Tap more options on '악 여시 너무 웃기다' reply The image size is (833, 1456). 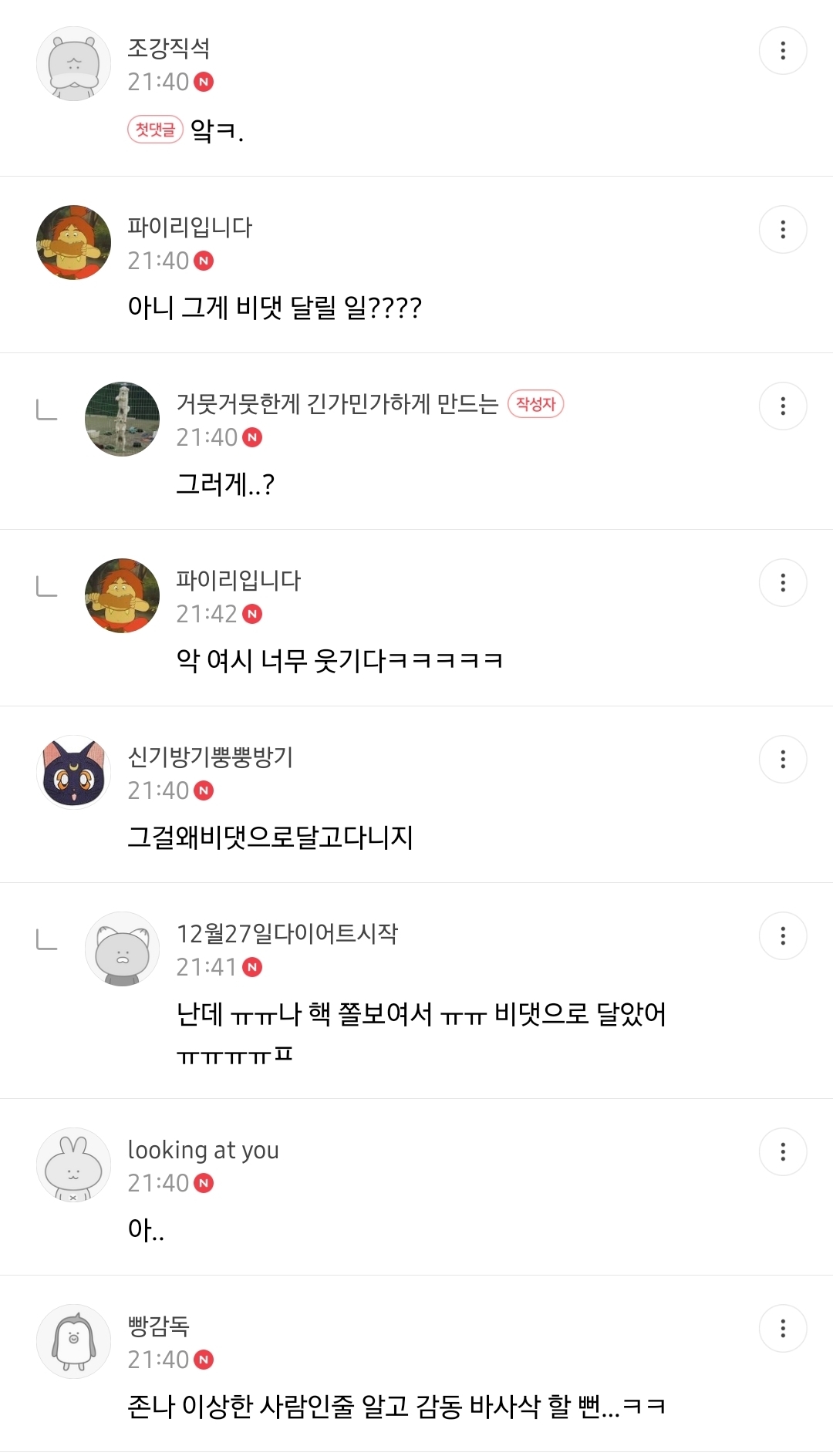pos(783,582)
